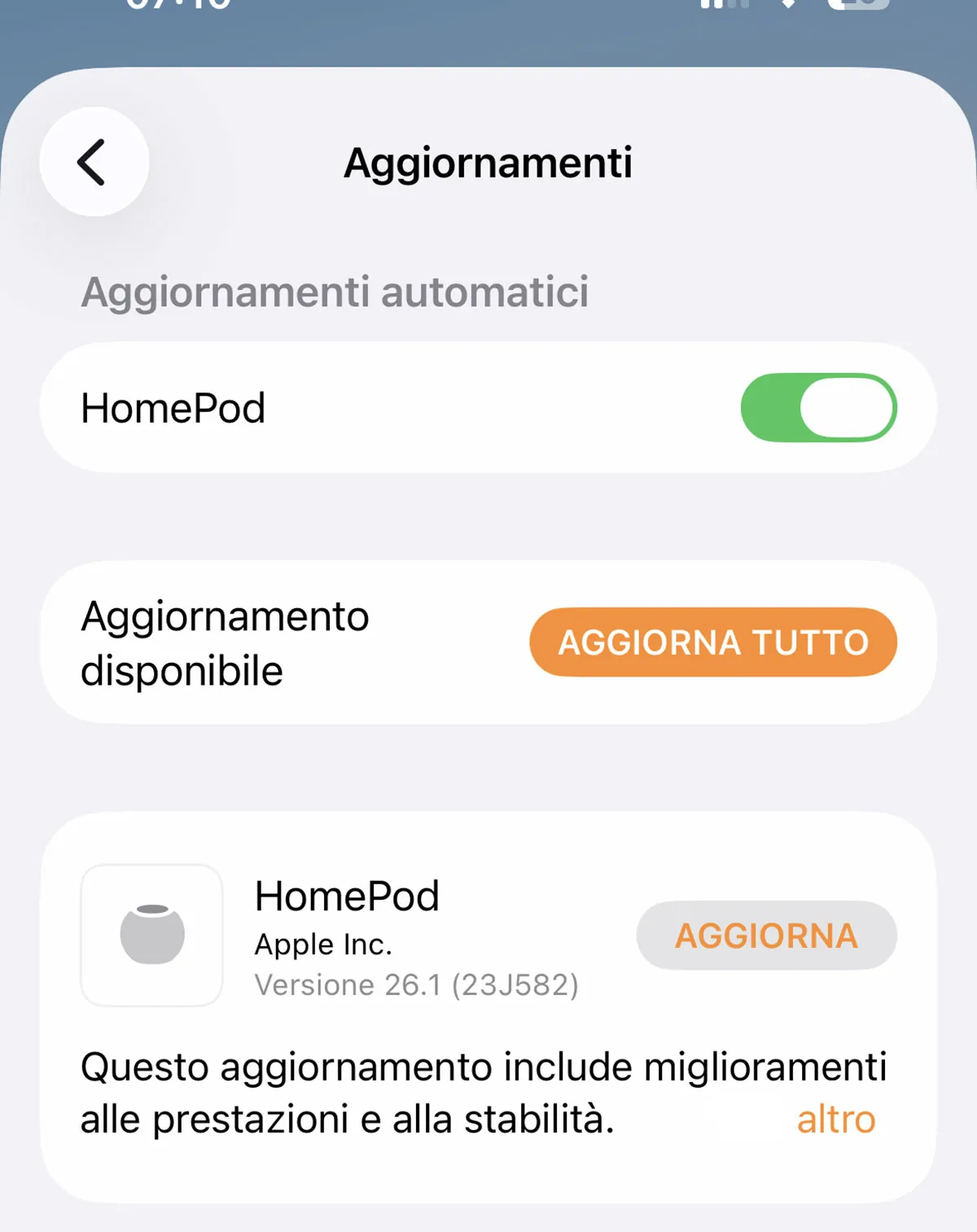Select the rounded back button circle

point(94,162)
